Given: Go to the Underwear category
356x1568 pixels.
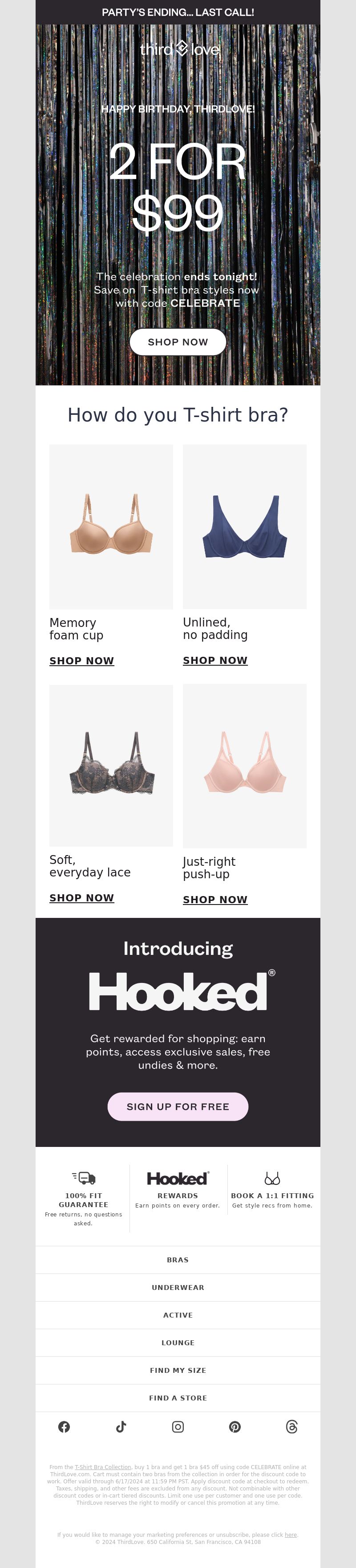Looking at the screenshot, I should click(178, 1287).
